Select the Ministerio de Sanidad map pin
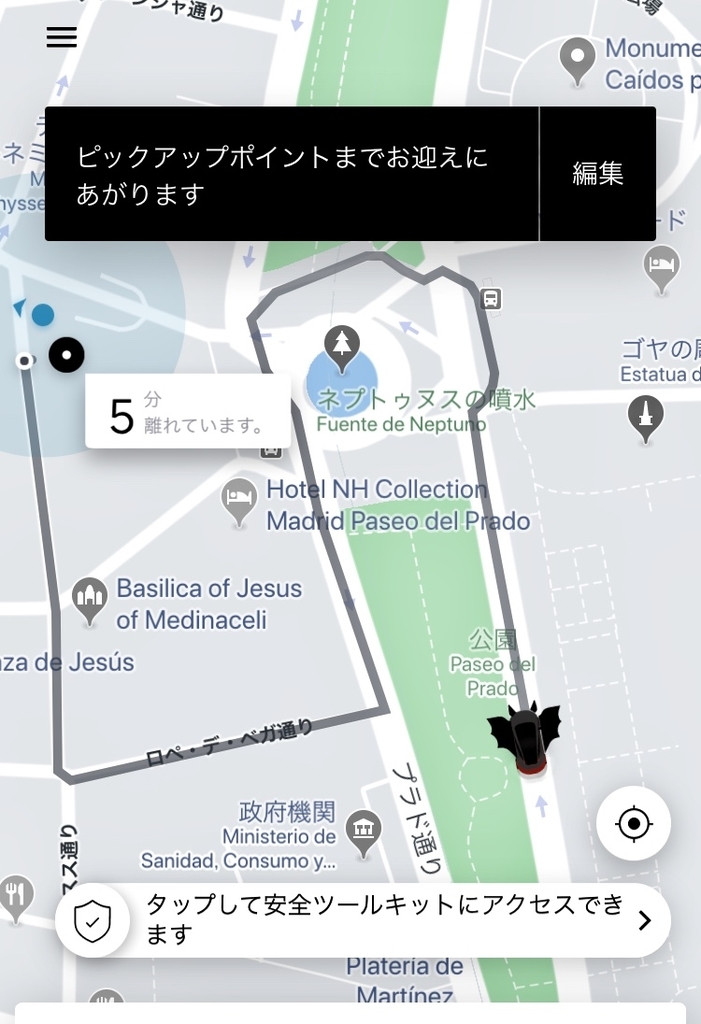This screenshot has width=701, height=1024. (363, 829)
